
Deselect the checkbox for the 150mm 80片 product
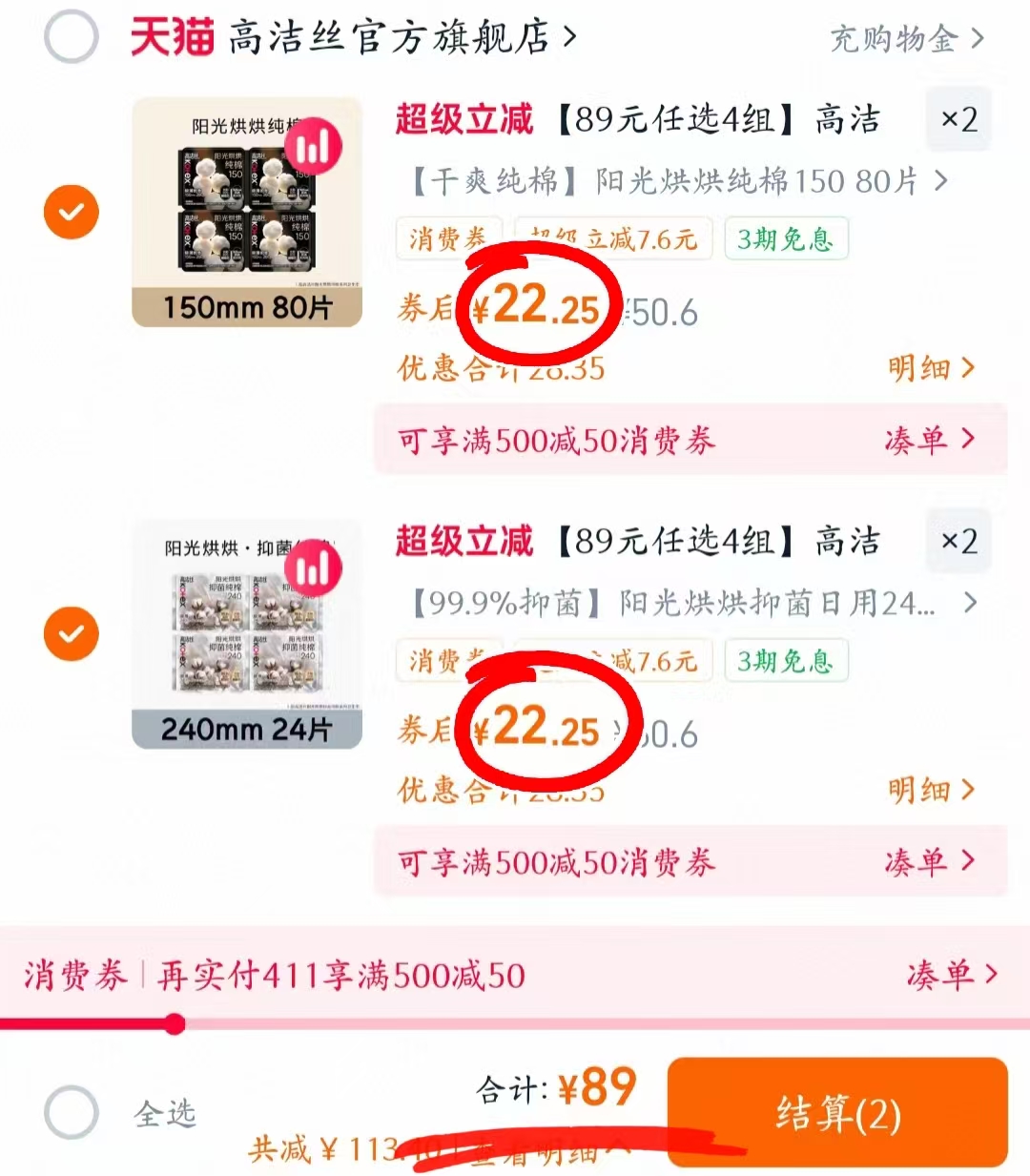(71, 212)
